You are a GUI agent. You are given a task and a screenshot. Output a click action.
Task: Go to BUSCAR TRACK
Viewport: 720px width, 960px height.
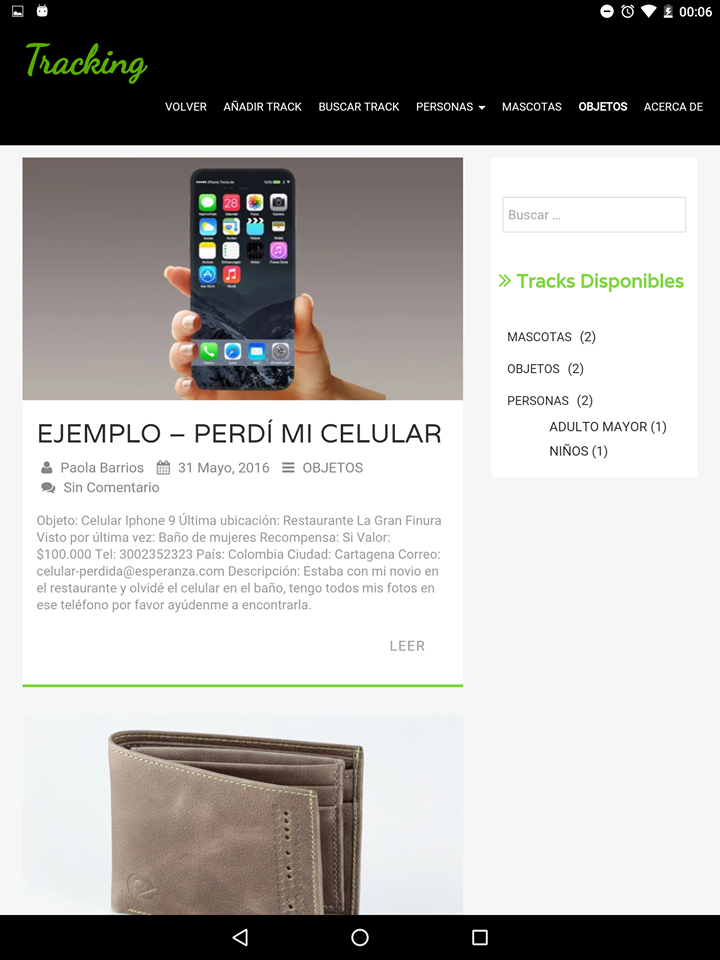coord(359,107)
